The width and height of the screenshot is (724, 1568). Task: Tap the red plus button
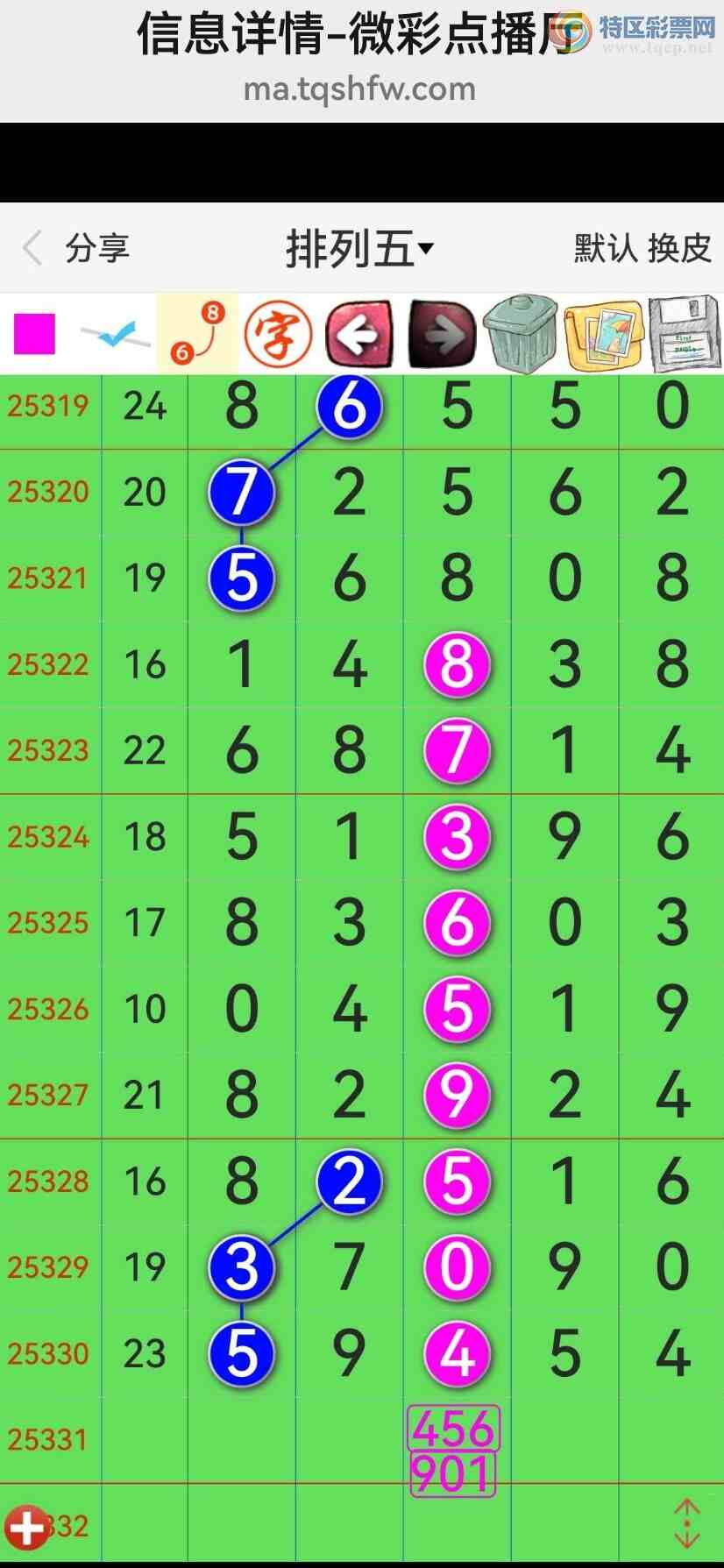[x=26, y=1528]
